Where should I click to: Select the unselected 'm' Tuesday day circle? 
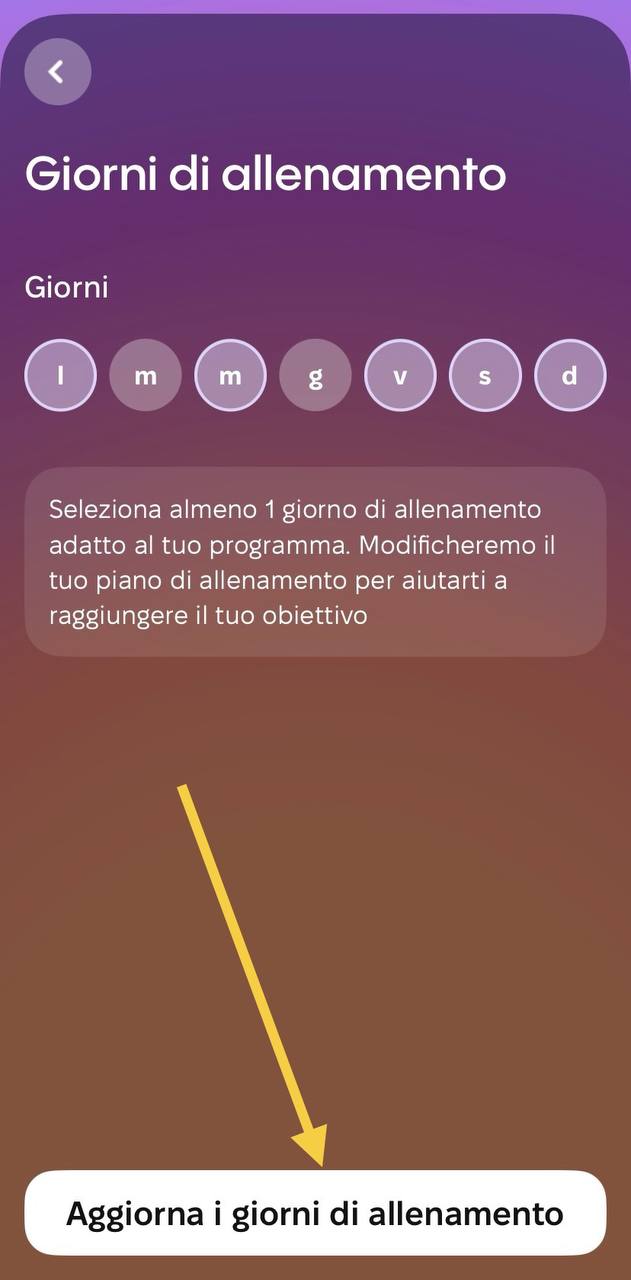click(x=145, y=376)
